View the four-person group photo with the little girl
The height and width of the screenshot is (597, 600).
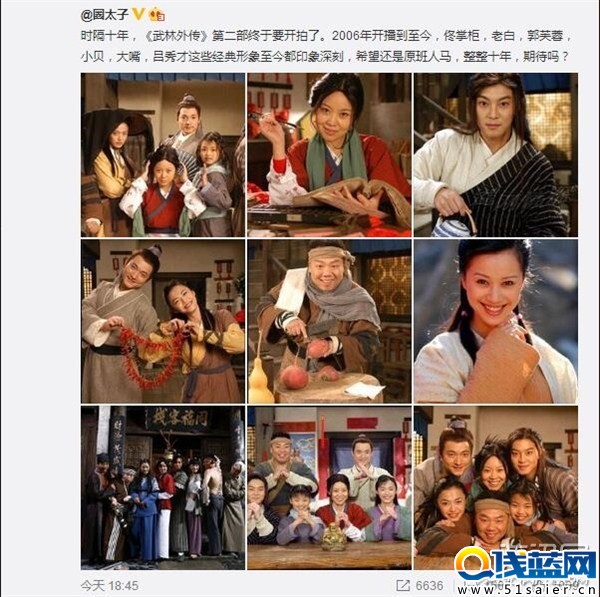click(x=162, y=153)
